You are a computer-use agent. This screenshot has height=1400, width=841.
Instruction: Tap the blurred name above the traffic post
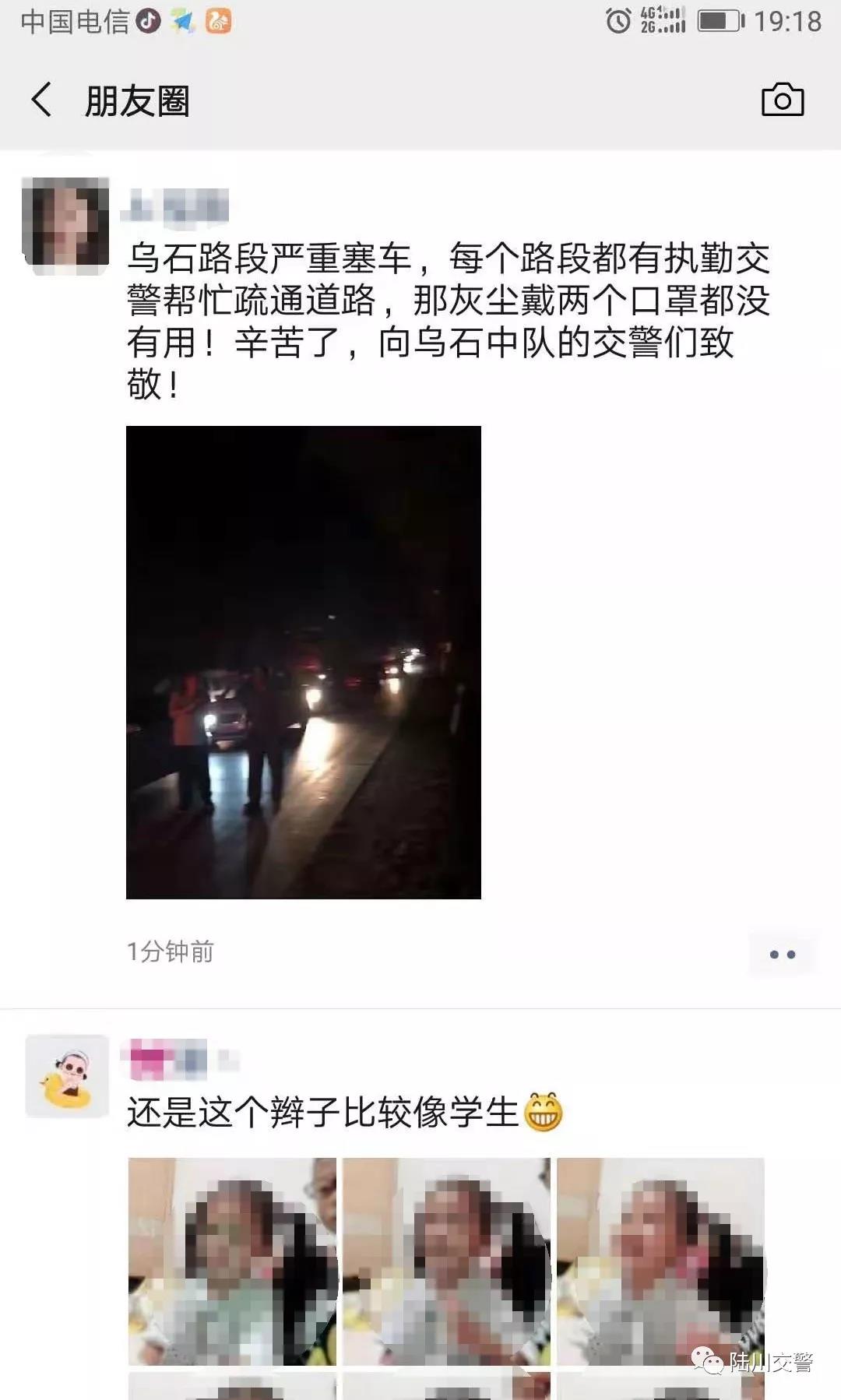pyautogui.click(x=176, y=207)
